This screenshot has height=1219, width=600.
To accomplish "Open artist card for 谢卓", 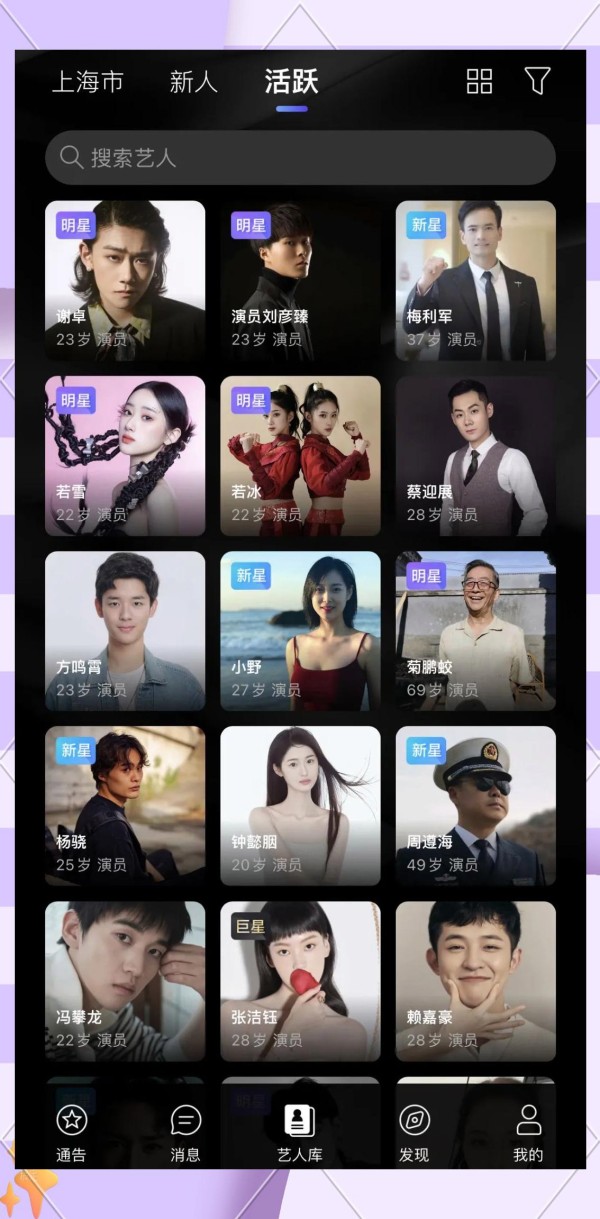I will (125, 281).
